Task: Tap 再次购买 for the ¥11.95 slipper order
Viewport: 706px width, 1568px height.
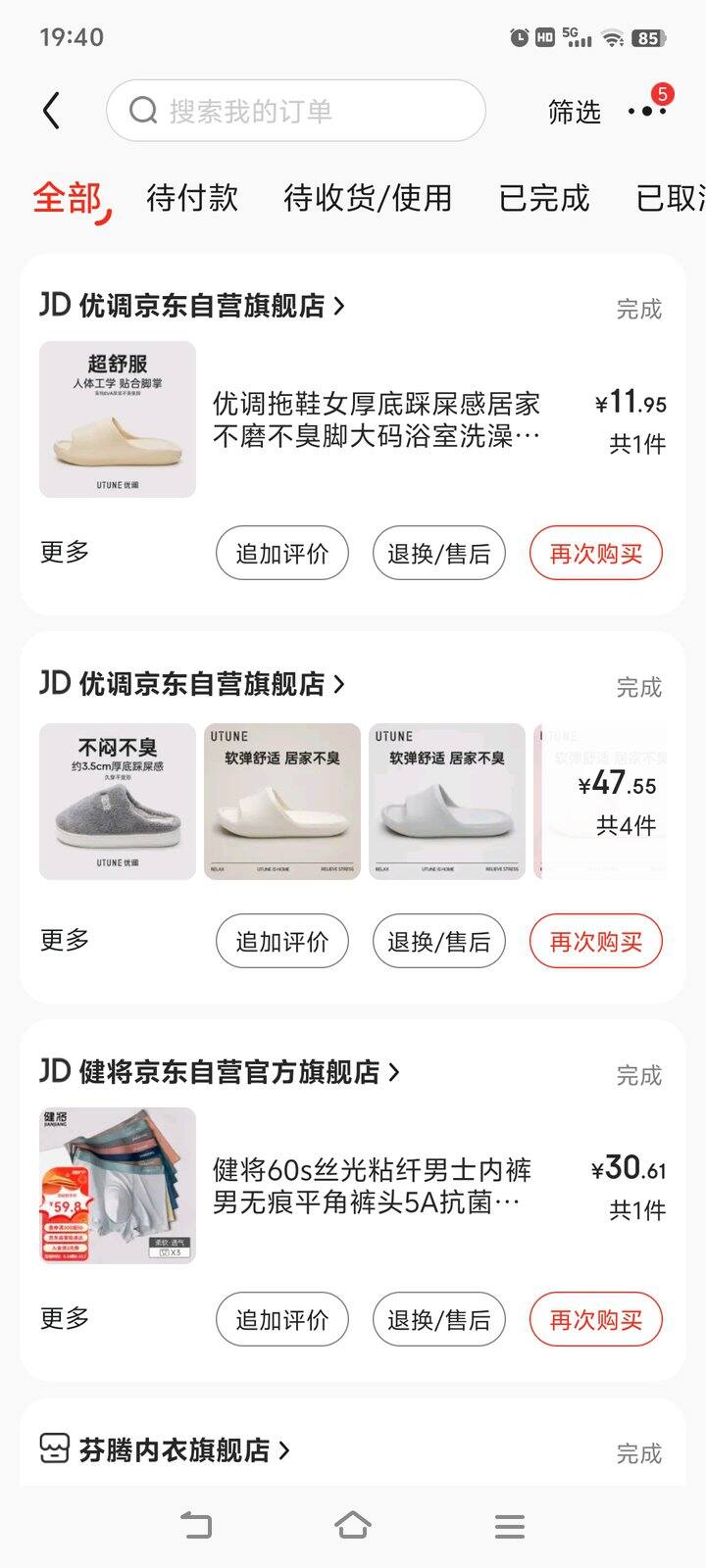Action: tap(596, 554)
